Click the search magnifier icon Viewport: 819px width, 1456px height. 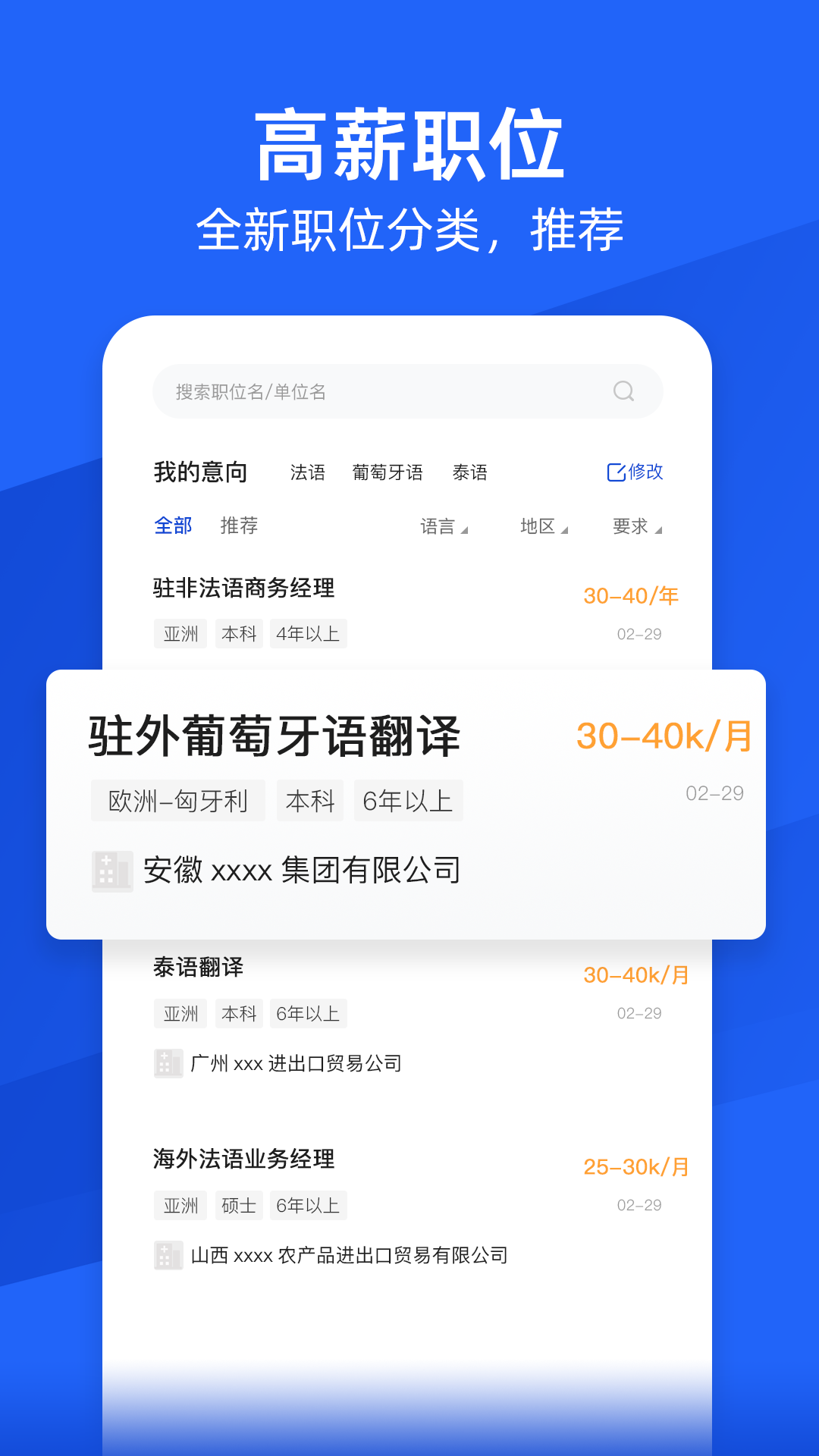click(x=623, y=391)
